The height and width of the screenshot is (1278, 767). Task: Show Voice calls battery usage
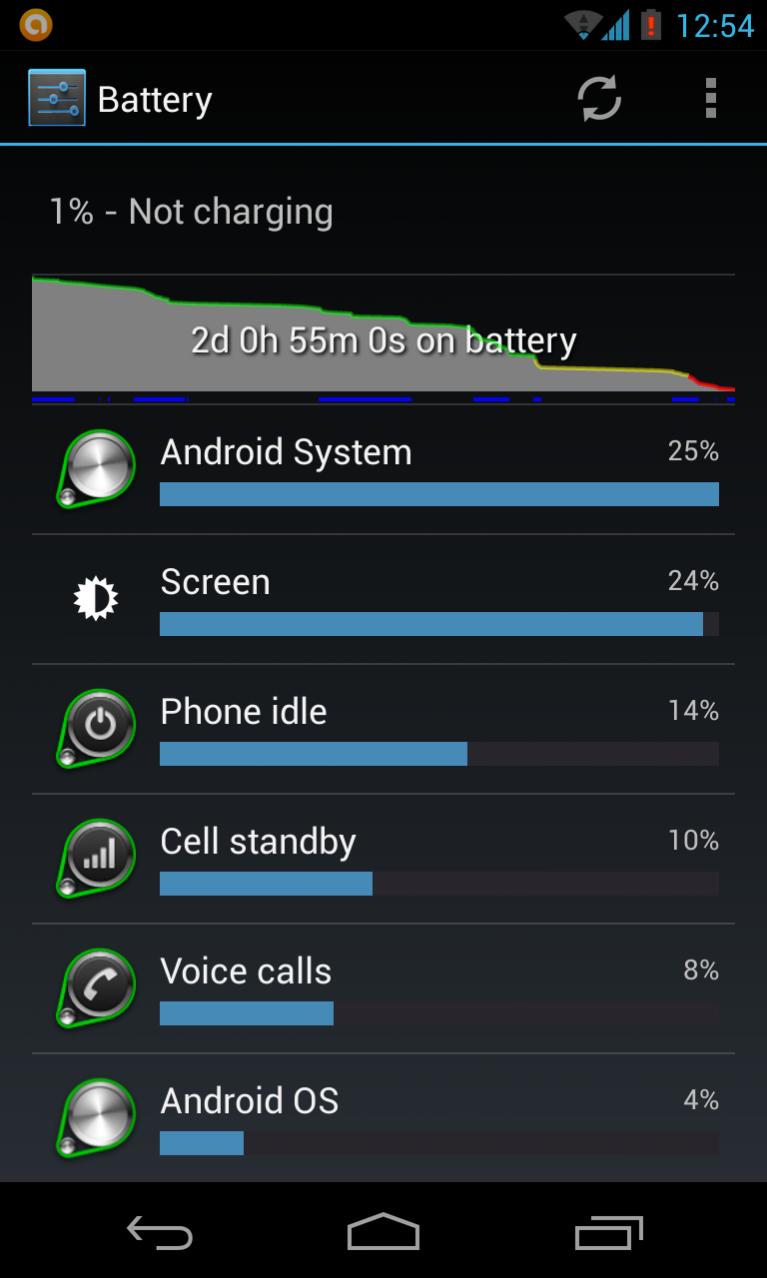(383, 989)
